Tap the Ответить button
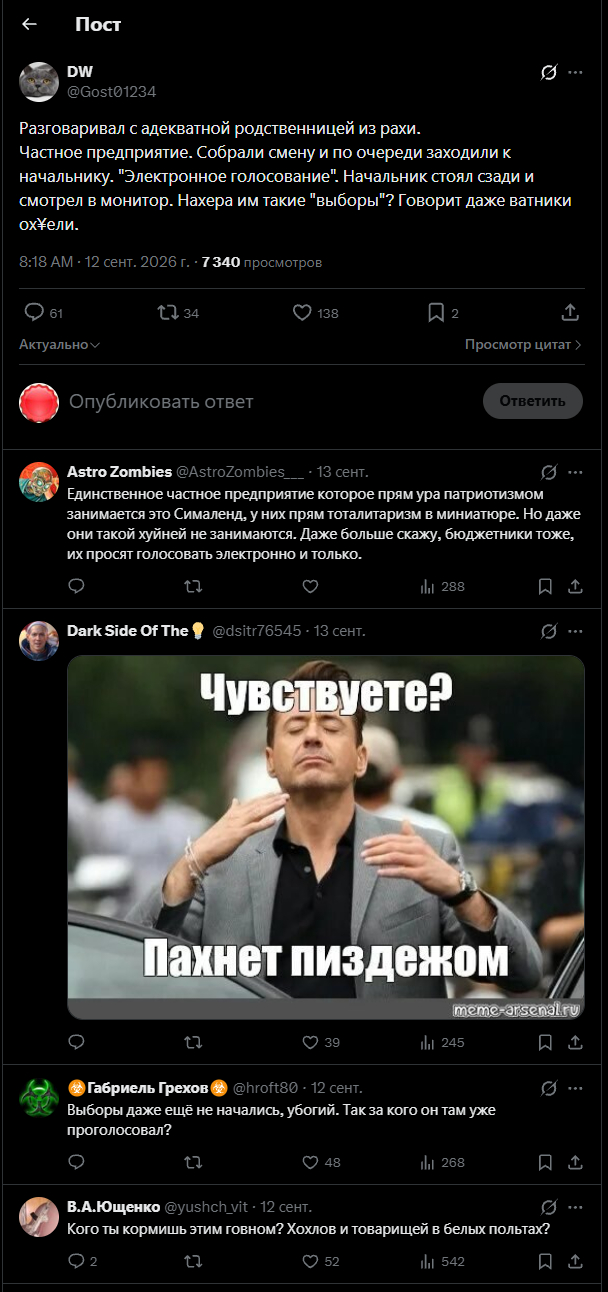 (533, 401)
